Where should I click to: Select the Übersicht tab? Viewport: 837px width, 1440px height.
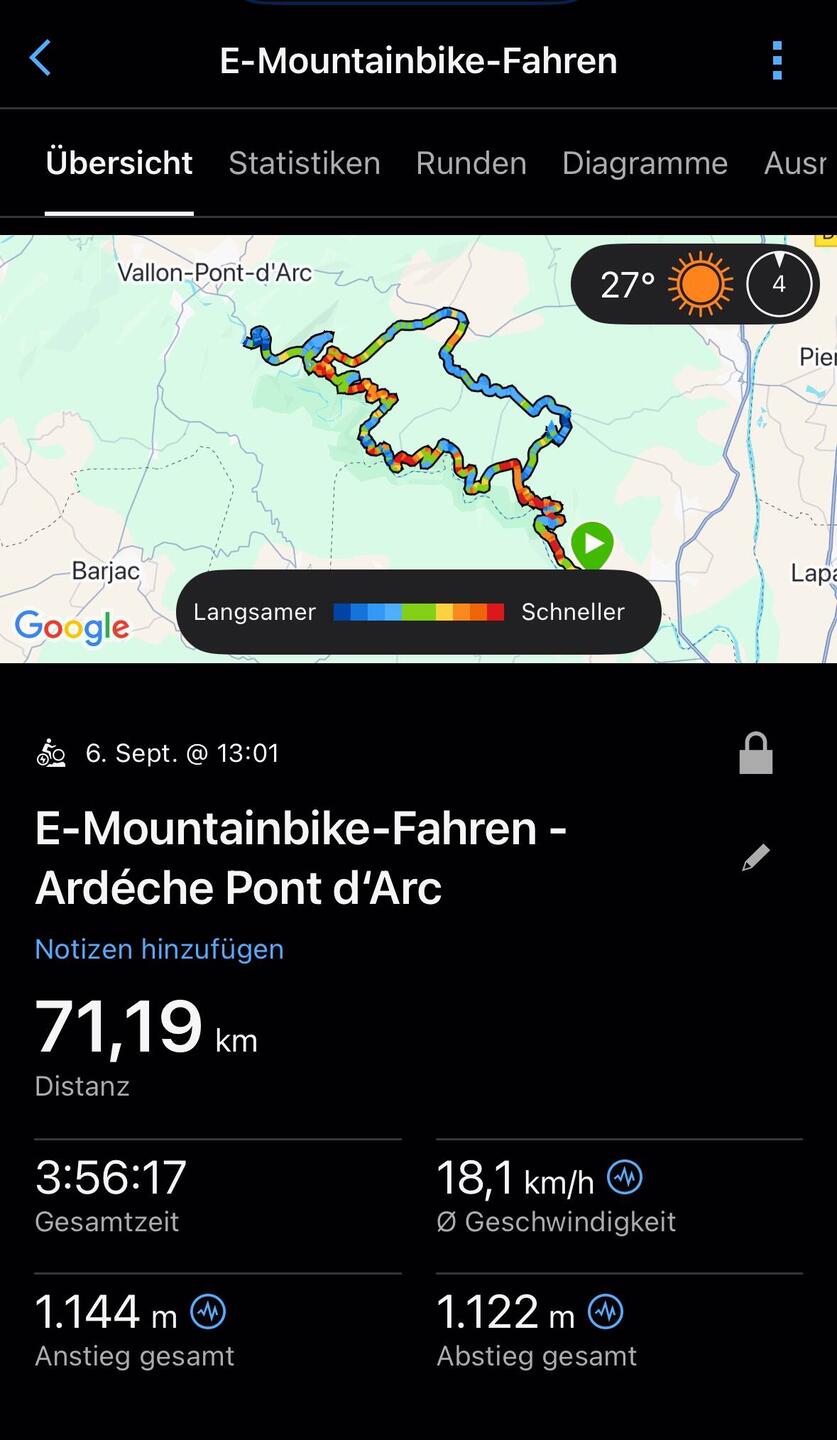pyautogui.click(x=119, y=163)
